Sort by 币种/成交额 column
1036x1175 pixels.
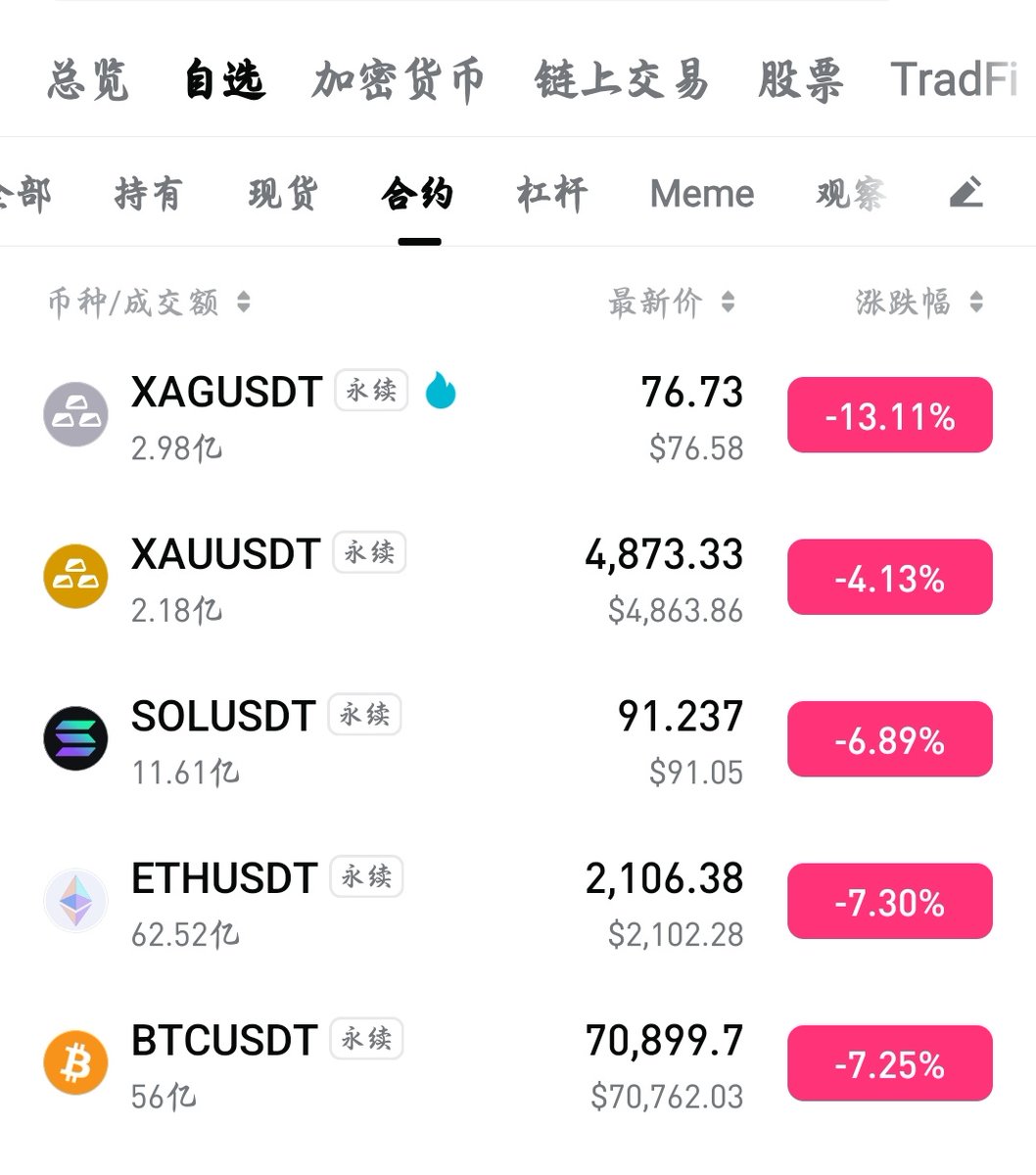(149, 303)
